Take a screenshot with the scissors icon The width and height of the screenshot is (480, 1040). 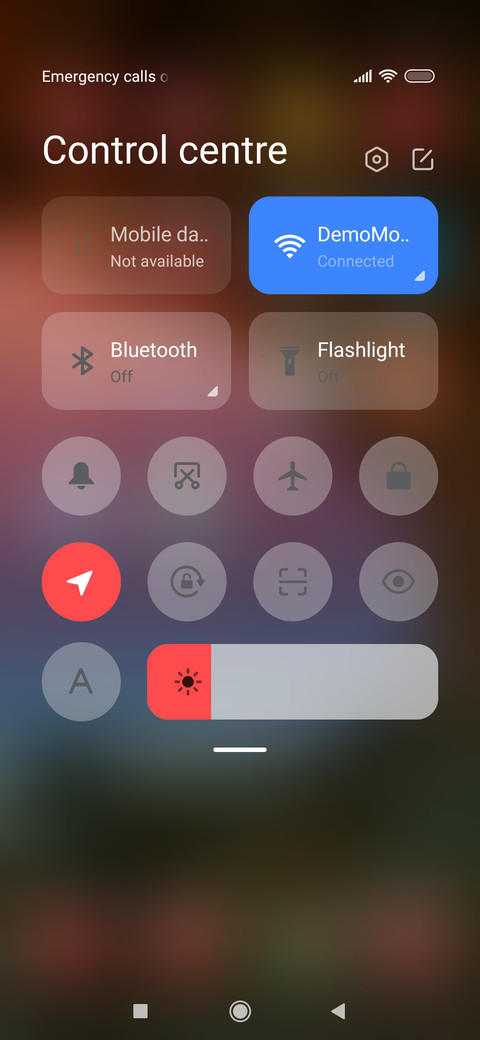(187, 476)
